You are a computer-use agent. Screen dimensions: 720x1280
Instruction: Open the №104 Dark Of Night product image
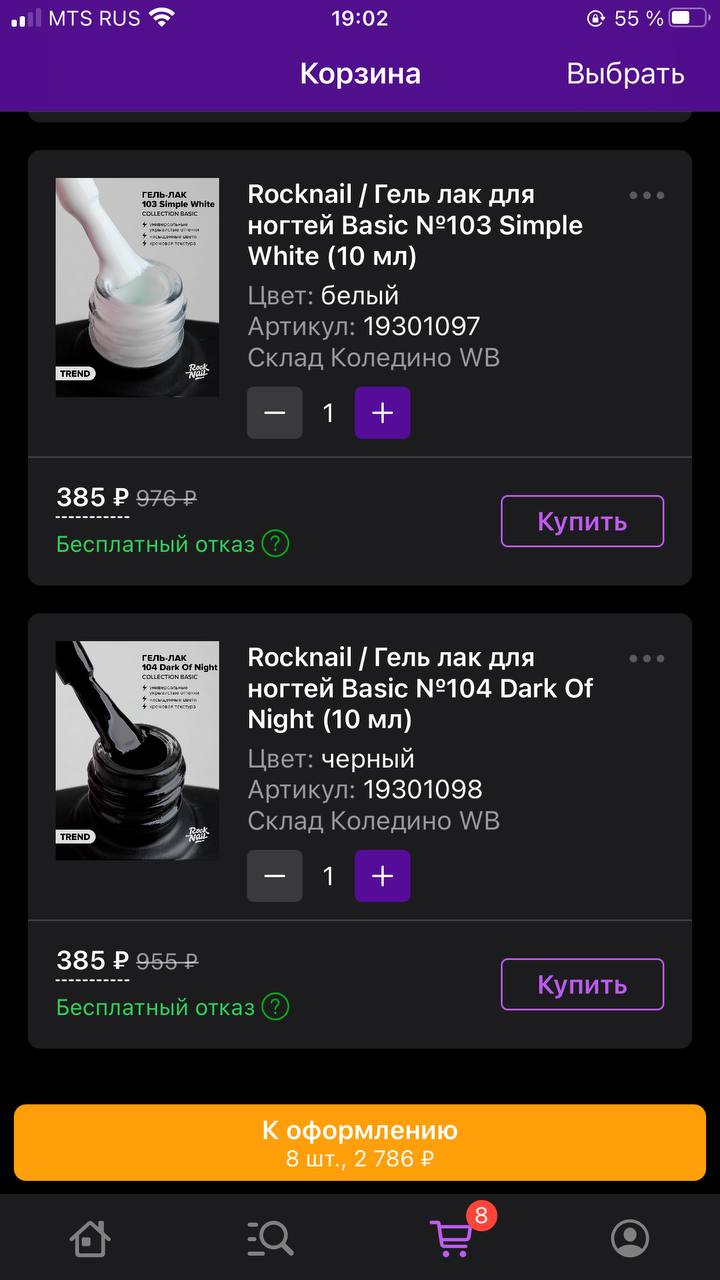(x=137, y=751)
